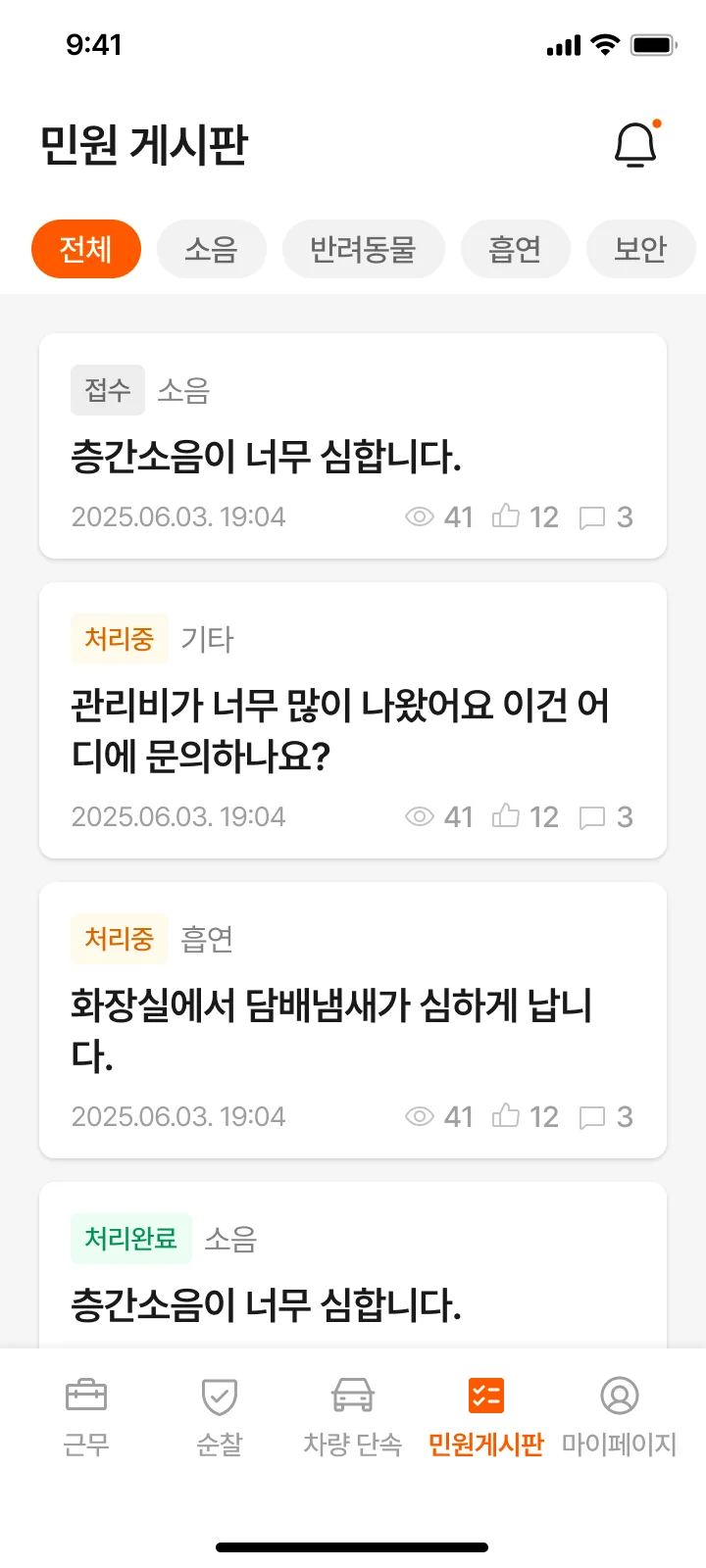Click the eye view count icon on first post
This screenshot has width=706, height=1568.
(x=420, y=516)
